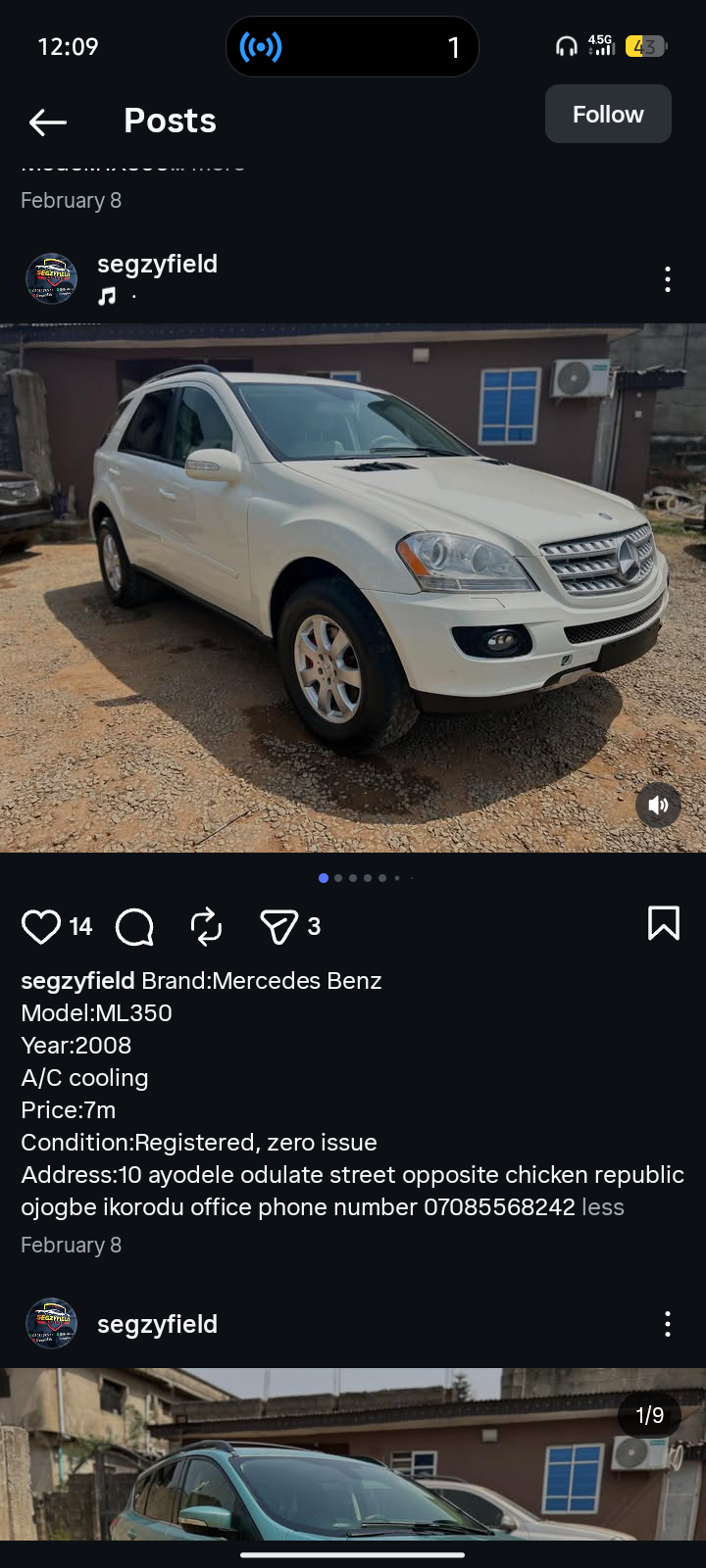Open the options menu on the 1/9 post
This screenshot has height=1568, width=706.
click(667, 1324)
